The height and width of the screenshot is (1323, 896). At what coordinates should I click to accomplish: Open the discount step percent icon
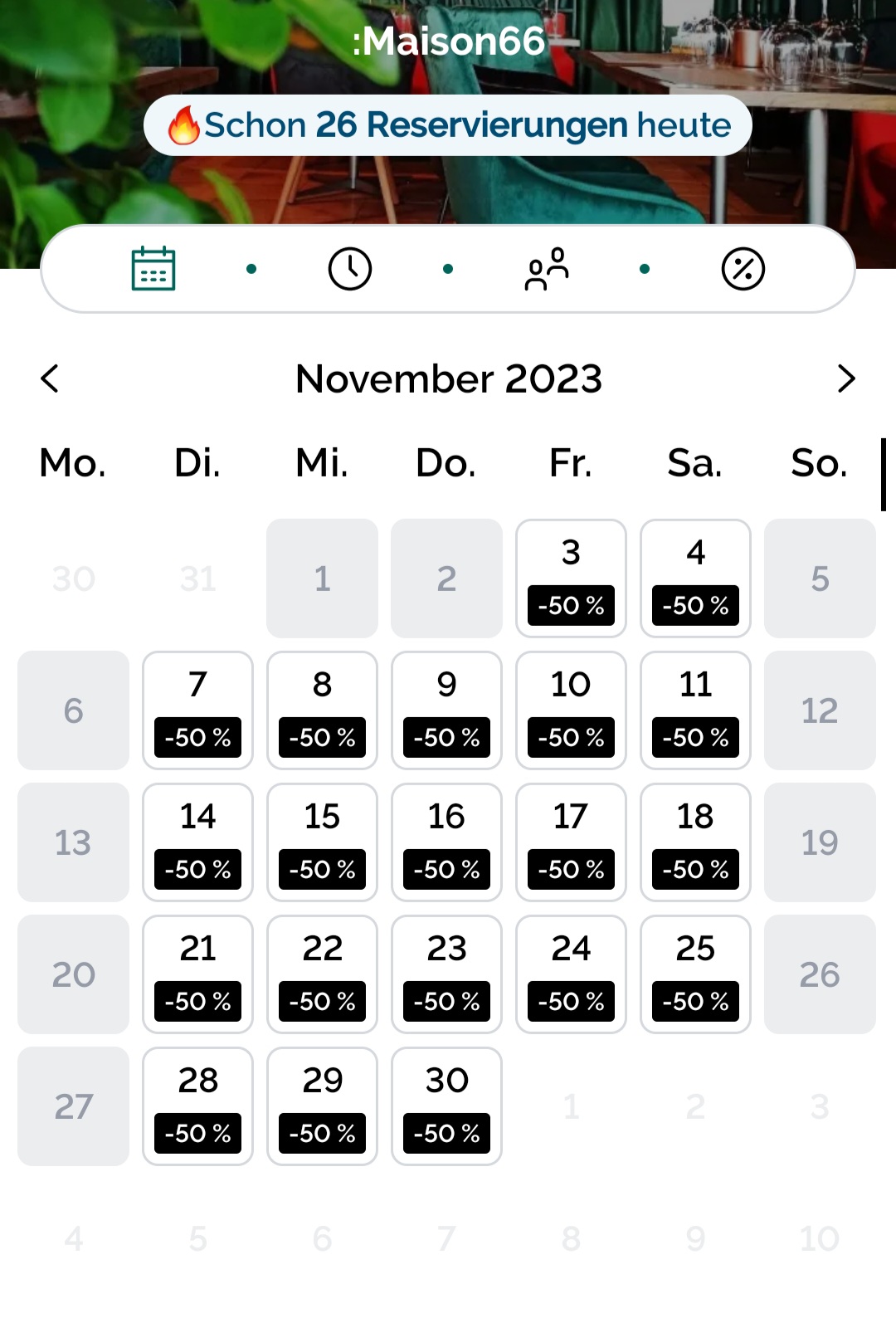(743, 269)
